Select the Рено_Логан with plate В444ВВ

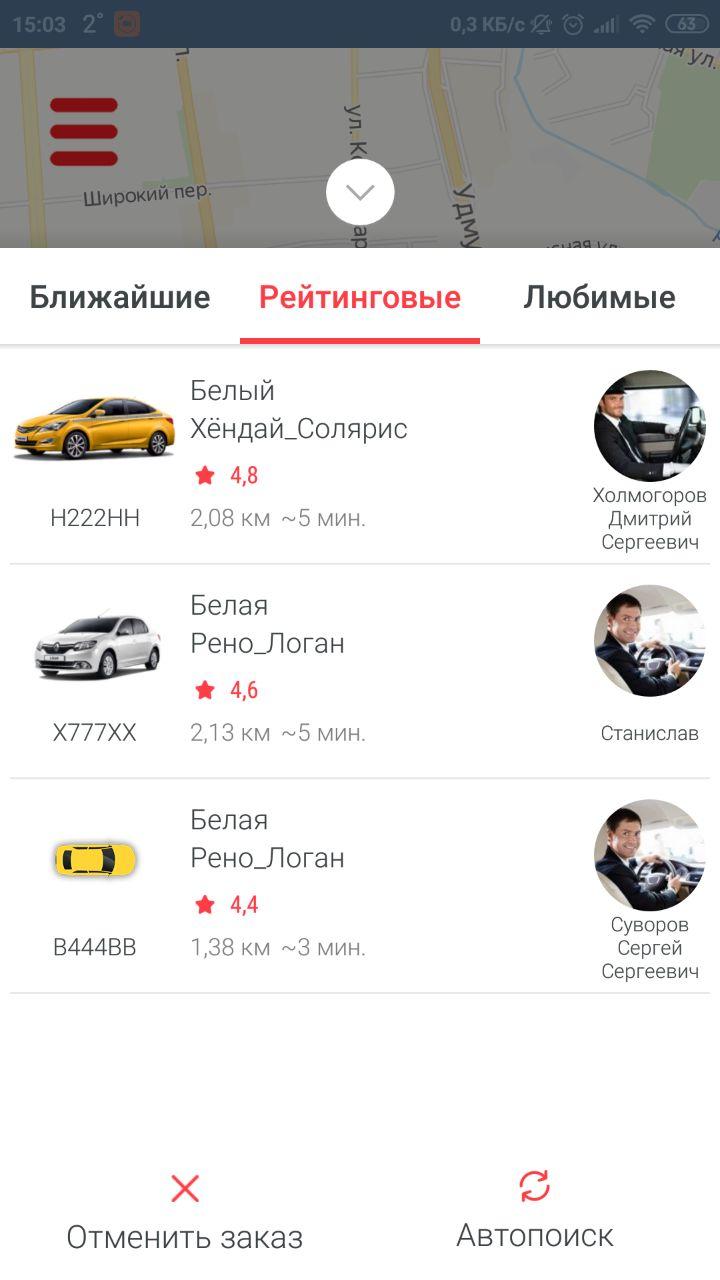pos(300,885)
